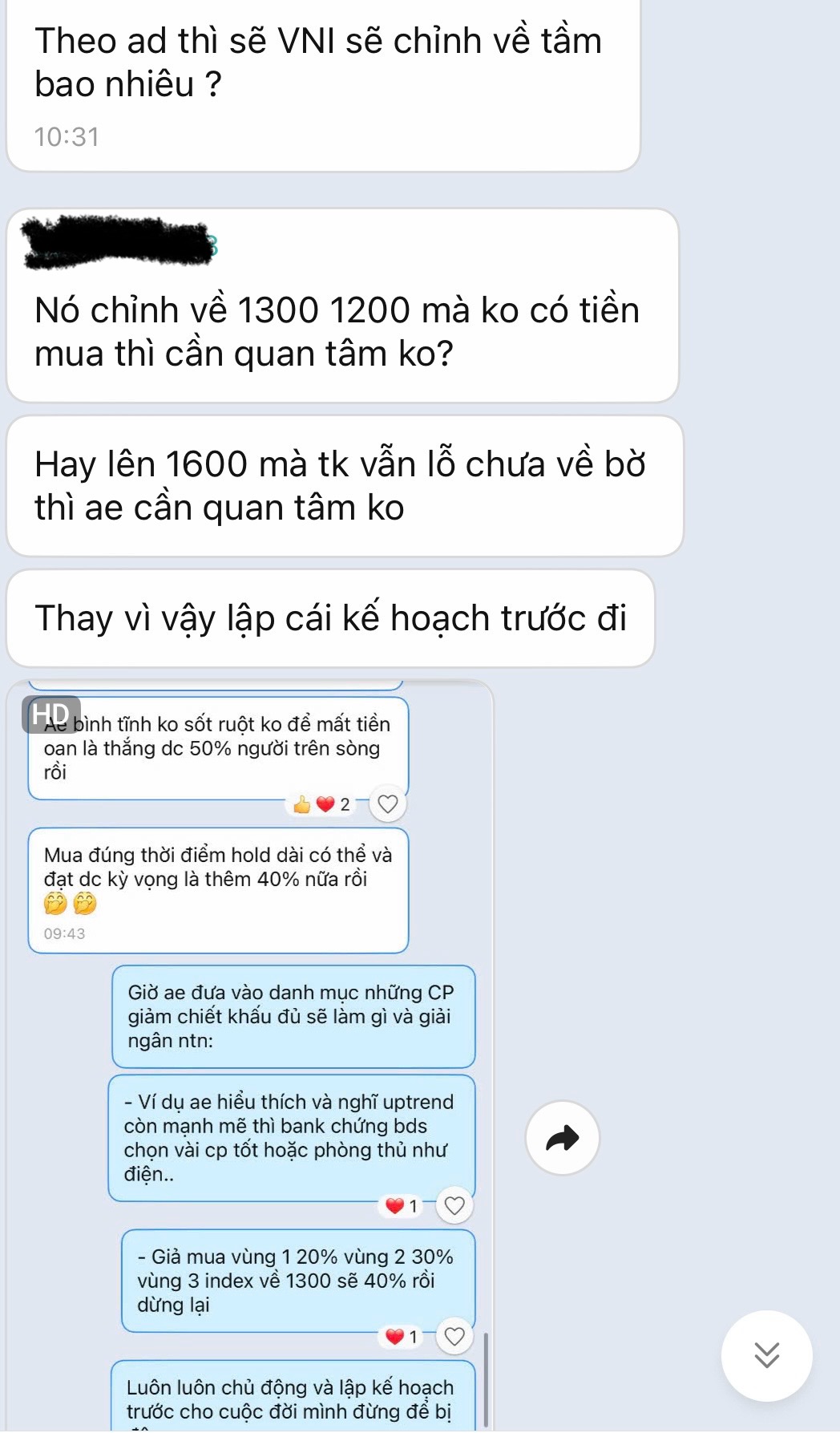The image size is (840, 1433).
Task: Forward the shared image with the arrow button
Action: point(562,1137)
